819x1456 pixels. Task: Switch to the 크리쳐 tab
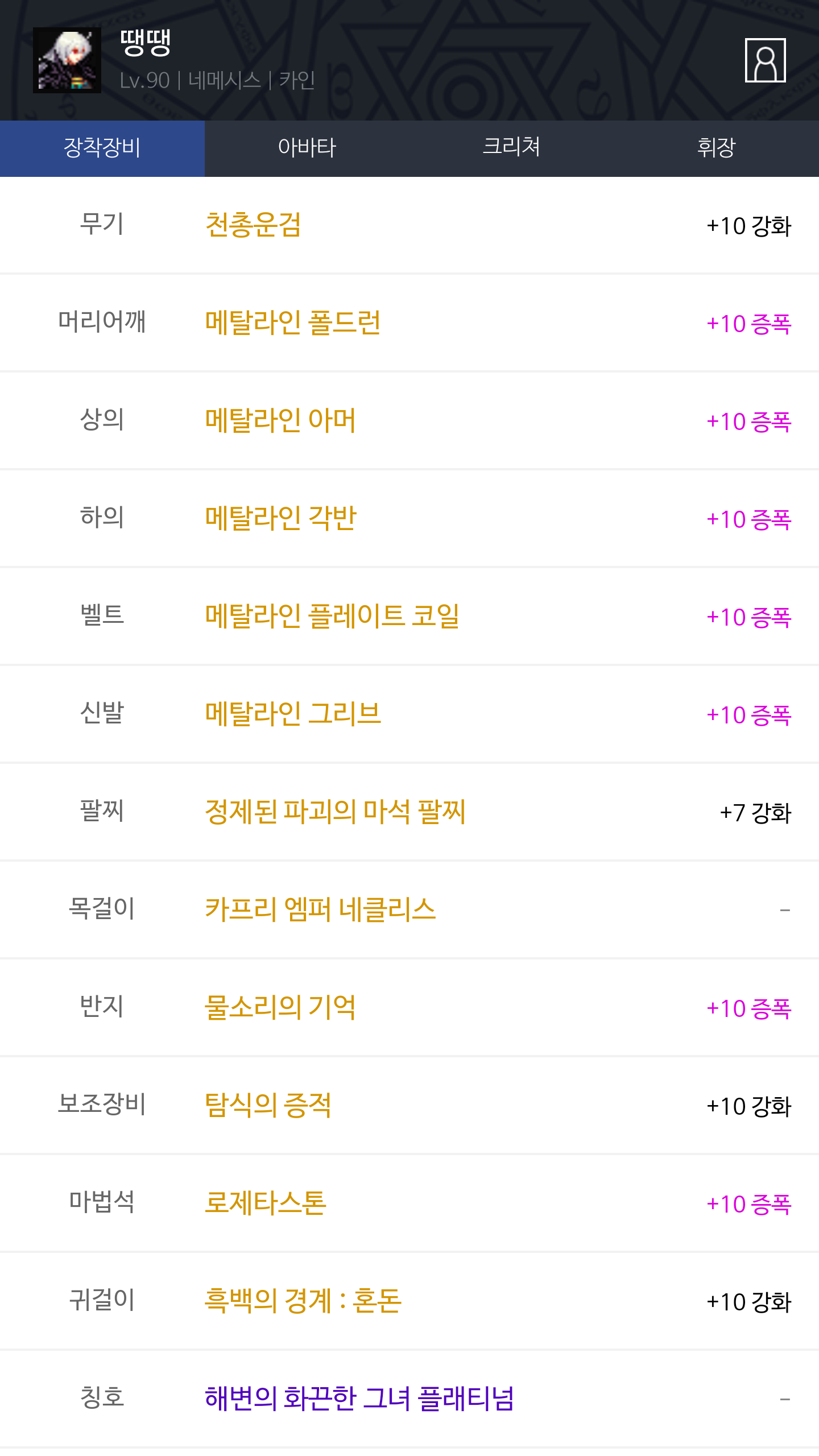(512, 148)
